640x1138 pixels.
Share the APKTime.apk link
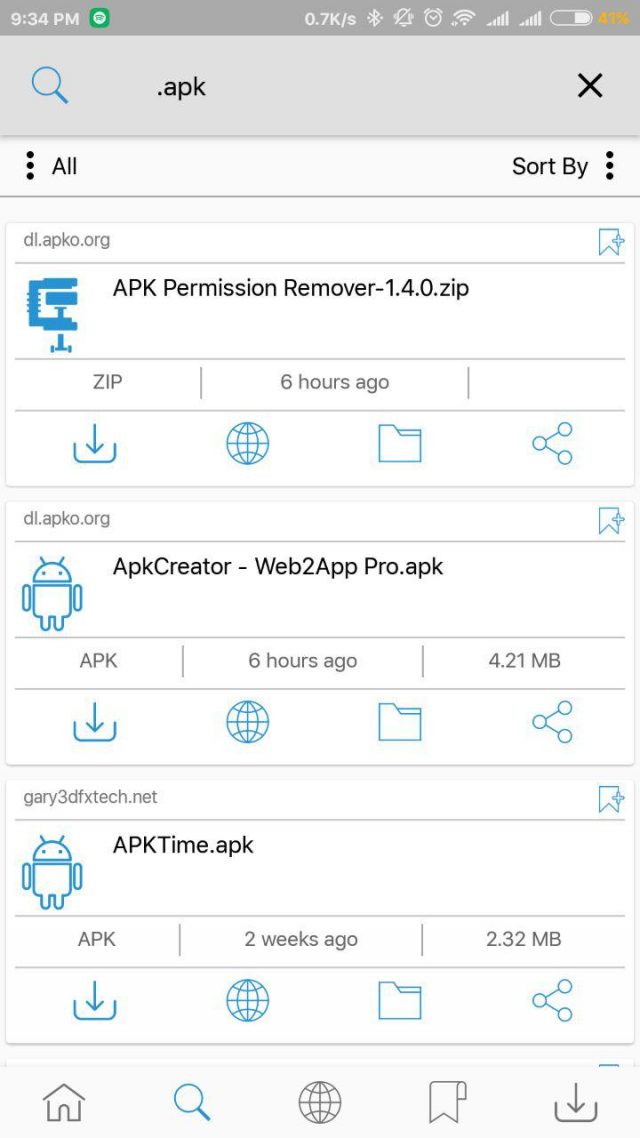pos(552,1001)
